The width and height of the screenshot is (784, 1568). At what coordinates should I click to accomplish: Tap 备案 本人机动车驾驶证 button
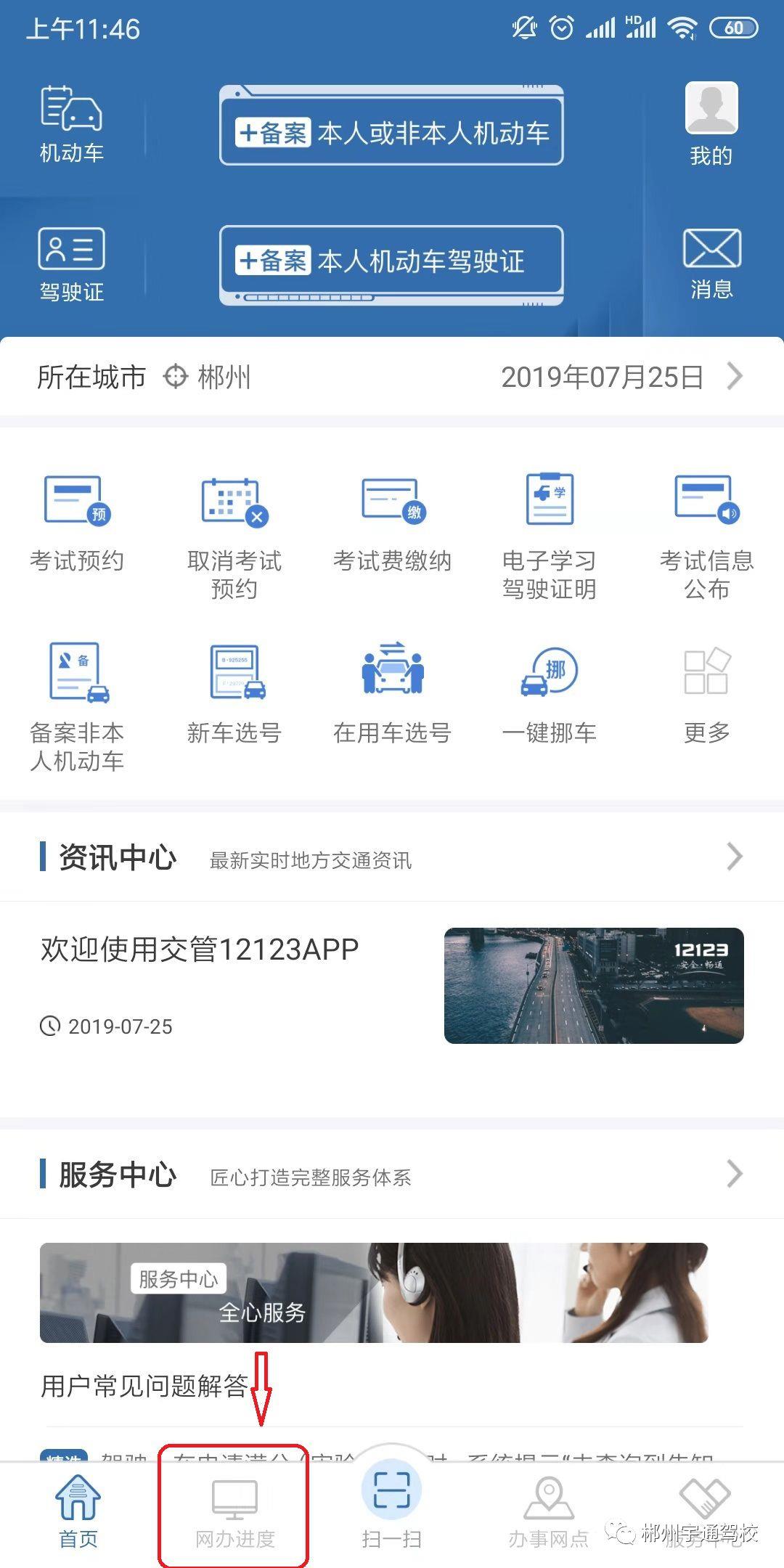pyautogui.click(x=392, y=261)
